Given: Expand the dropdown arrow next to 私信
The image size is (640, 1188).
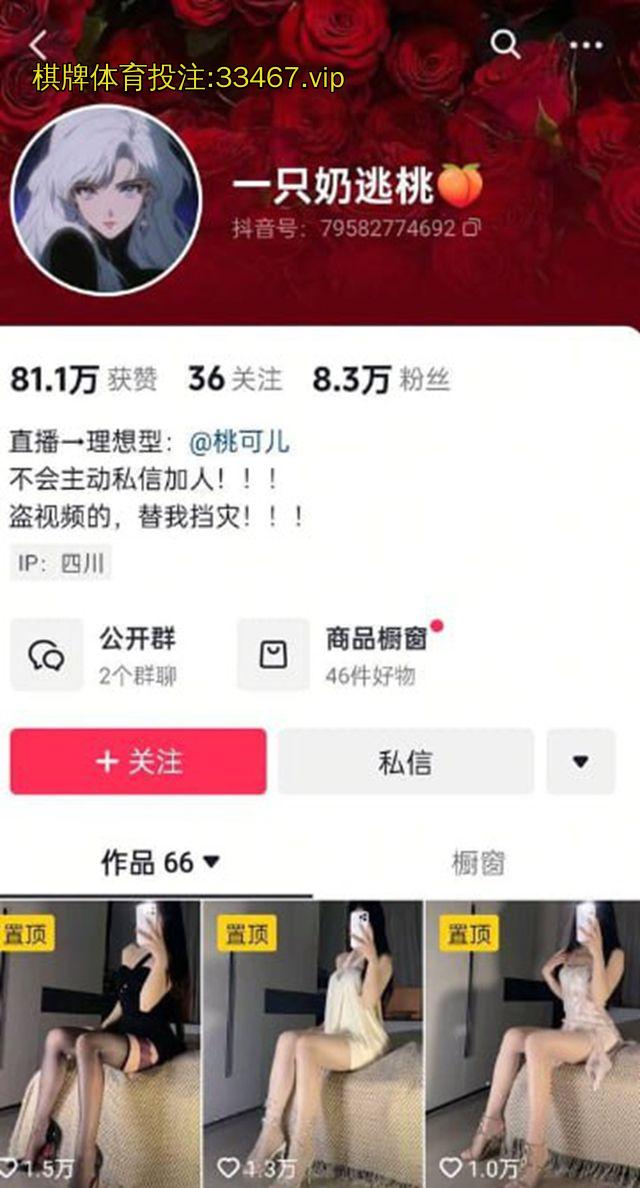Looking at the screenshot, I should point(580,761).
